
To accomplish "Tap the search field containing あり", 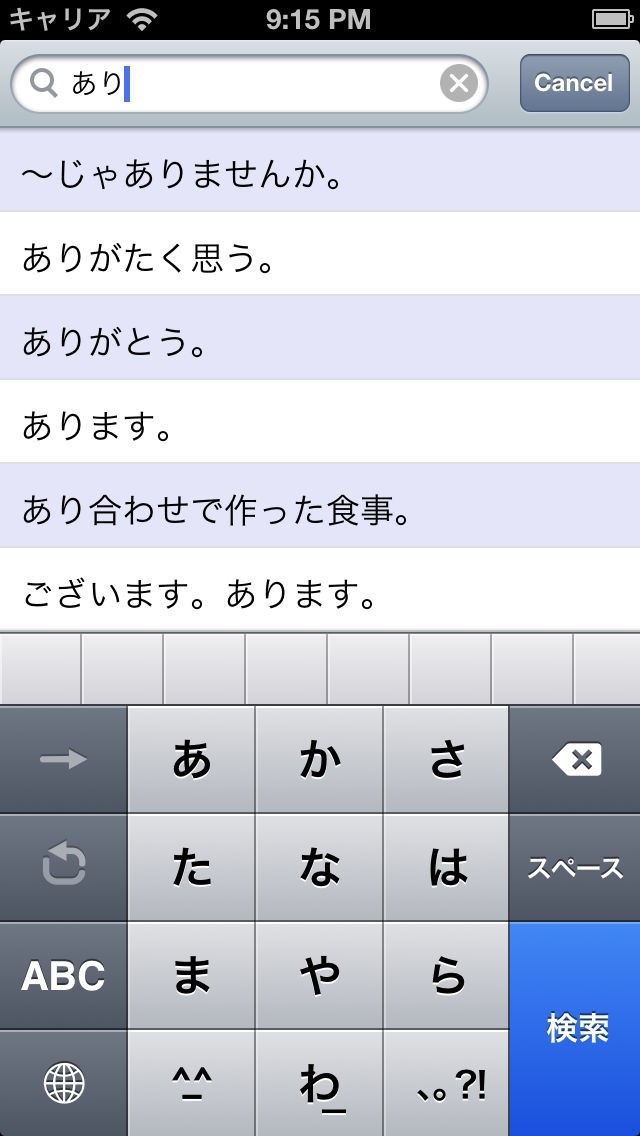I will tap(250, 84).
